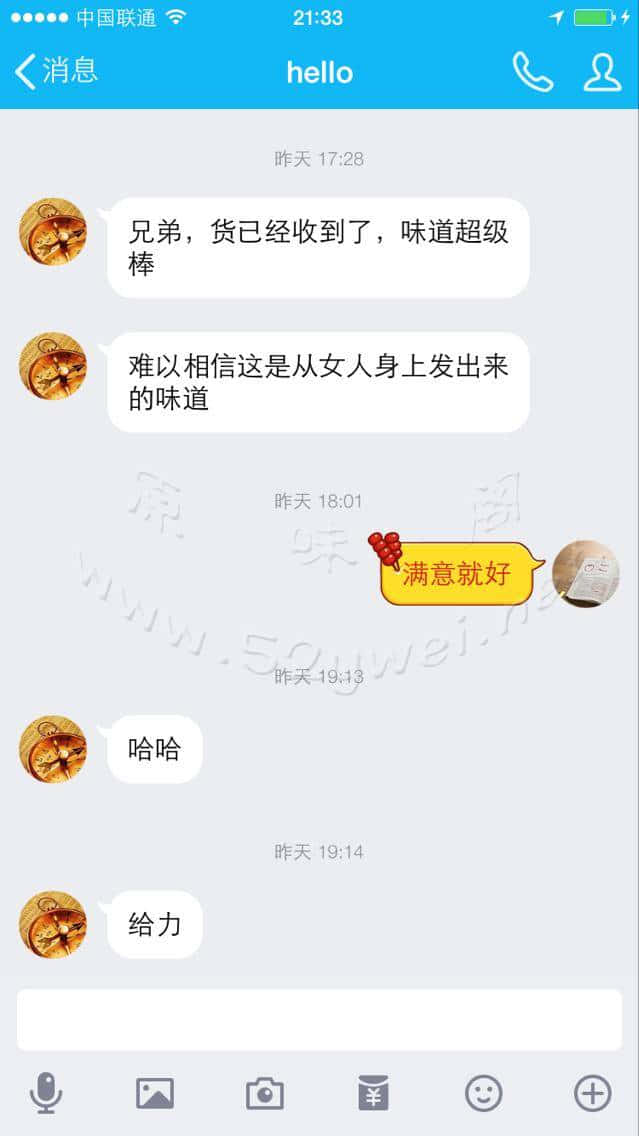Send a red packet
Image resolution: width=639 pixels, height=1136 pixels.
374,1093
